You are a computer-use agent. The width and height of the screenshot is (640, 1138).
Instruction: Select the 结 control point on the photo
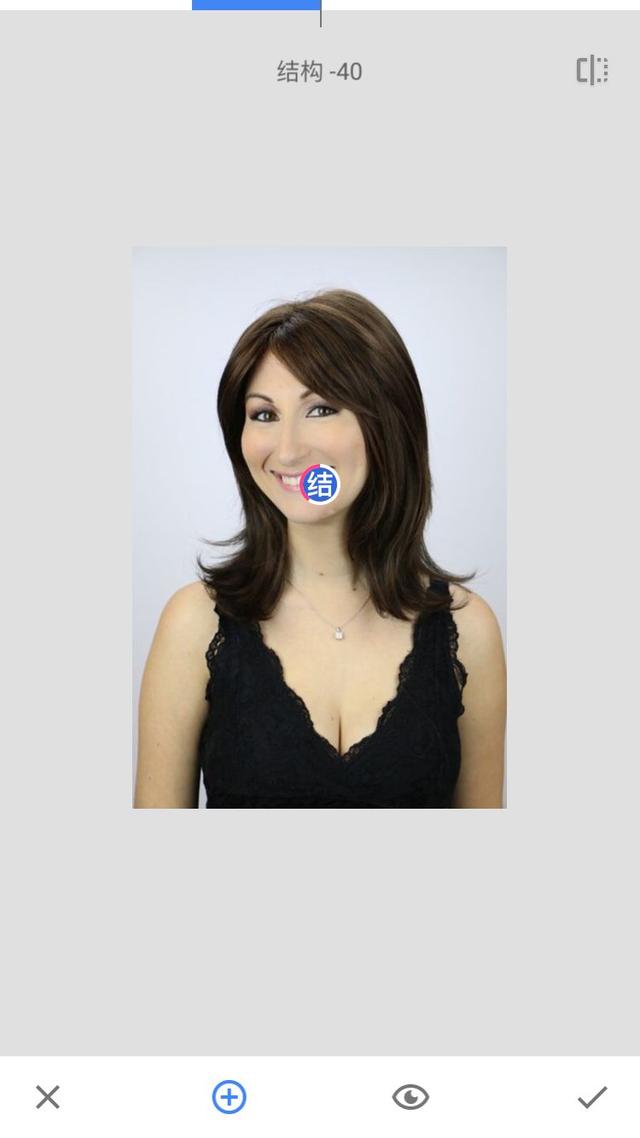pyautogui.click(x=320, y=485)
